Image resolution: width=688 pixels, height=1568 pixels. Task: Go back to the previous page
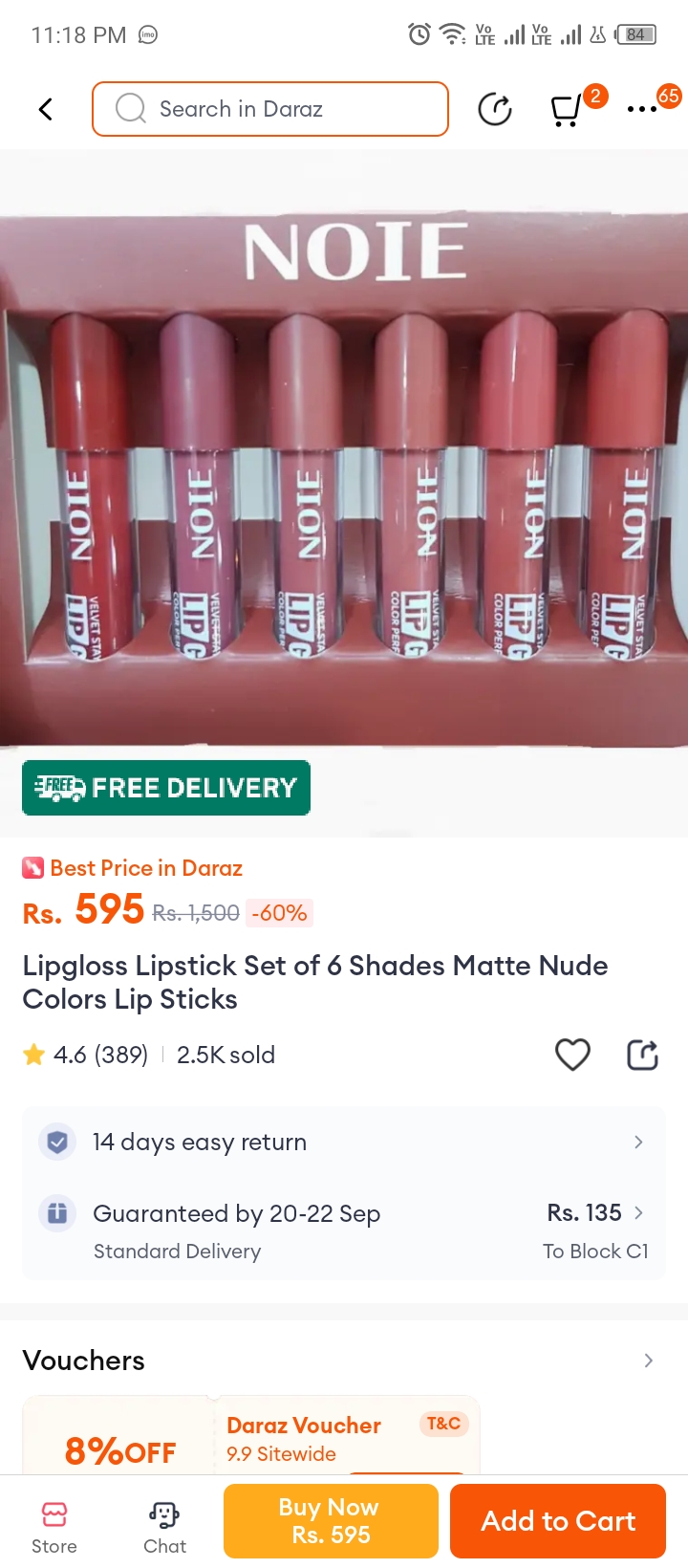coord(45,109)
